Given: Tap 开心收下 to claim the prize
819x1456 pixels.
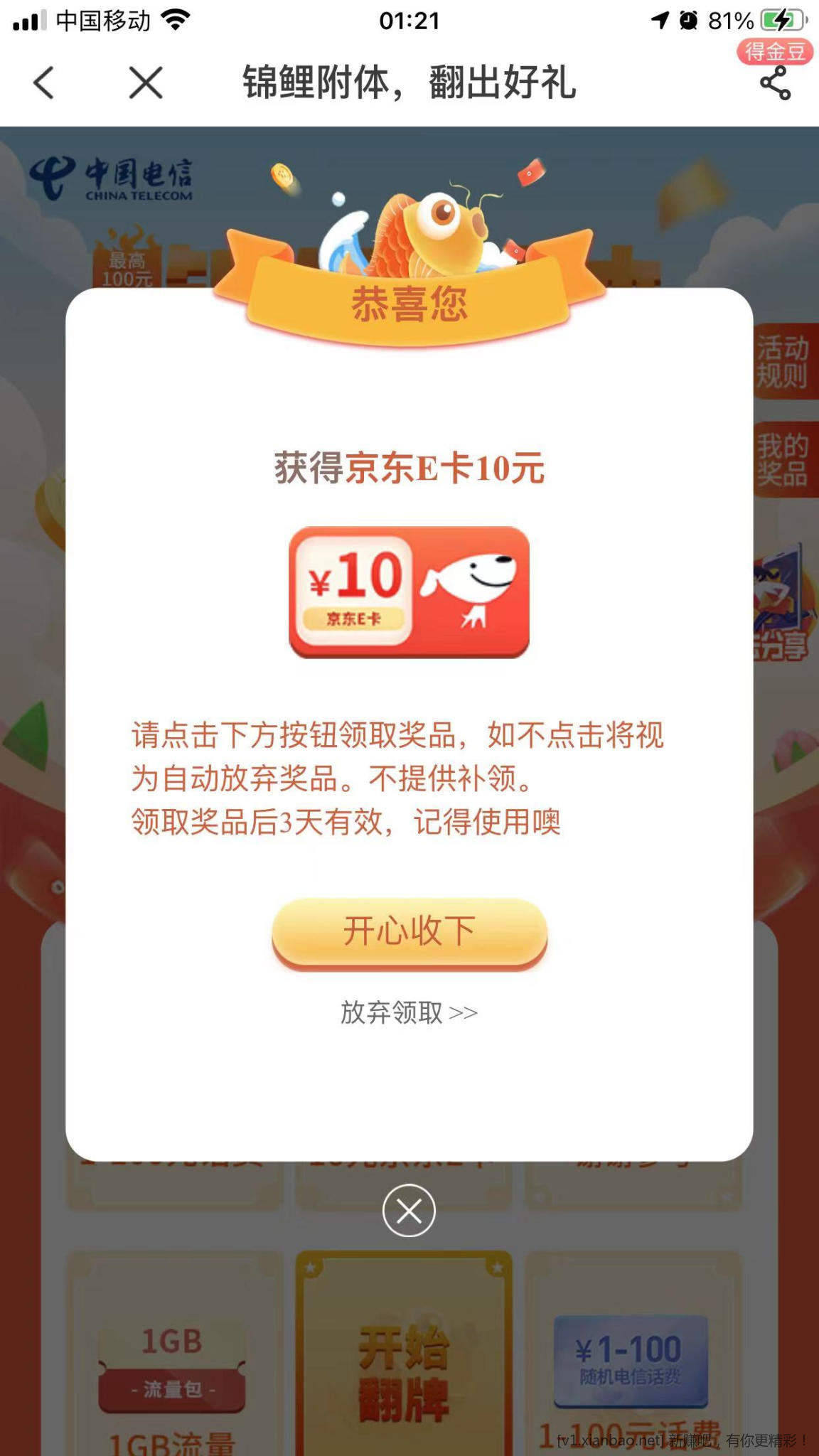Looking at the screenshot, I should (409, 931).
